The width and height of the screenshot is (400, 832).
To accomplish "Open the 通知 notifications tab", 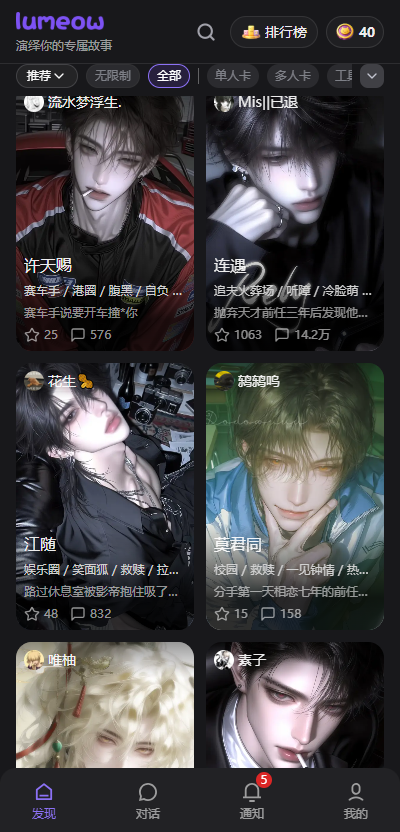I will tap(252, 801).
